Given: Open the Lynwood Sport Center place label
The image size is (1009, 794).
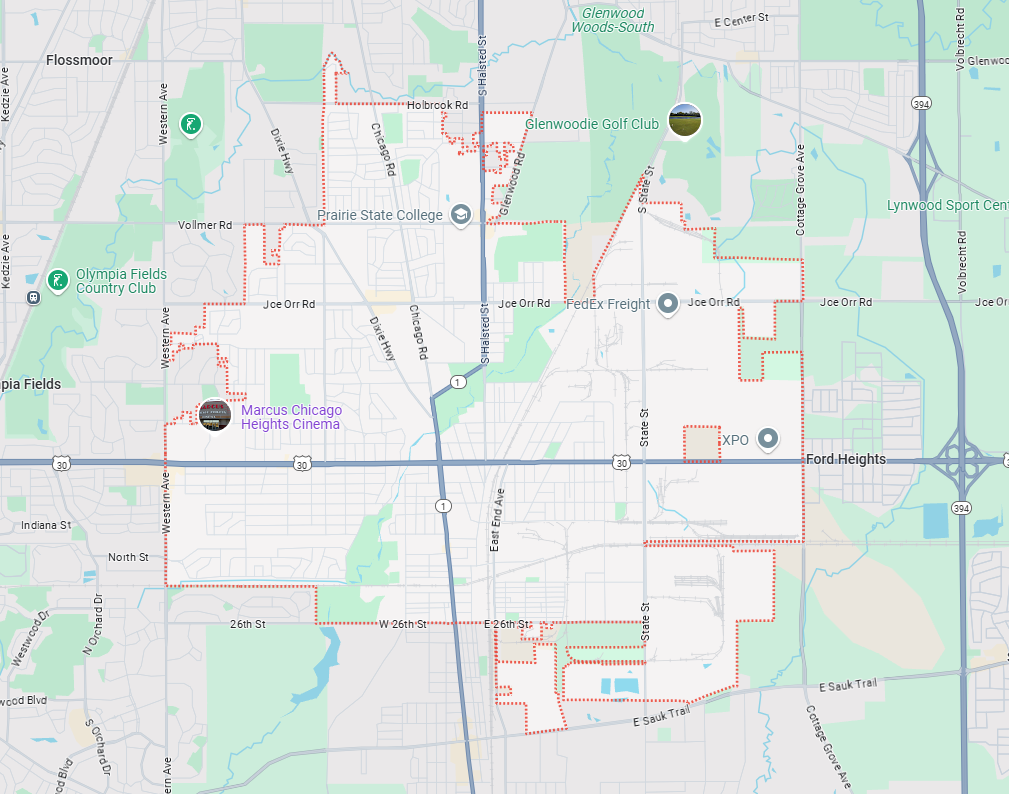Looking at the screenshot, I should (x=946, y=206).
